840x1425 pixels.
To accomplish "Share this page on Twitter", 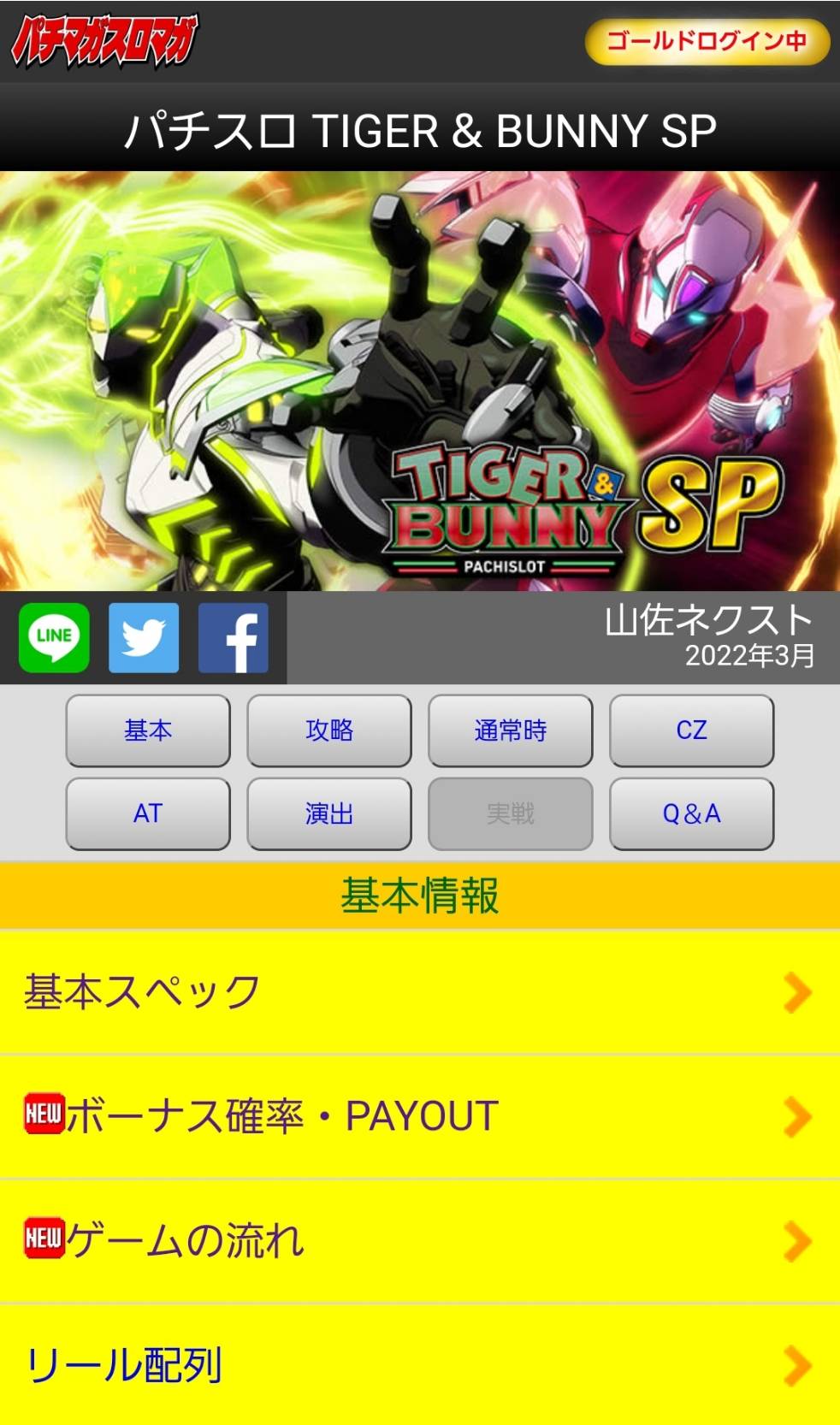I will [x=144, y=637].
